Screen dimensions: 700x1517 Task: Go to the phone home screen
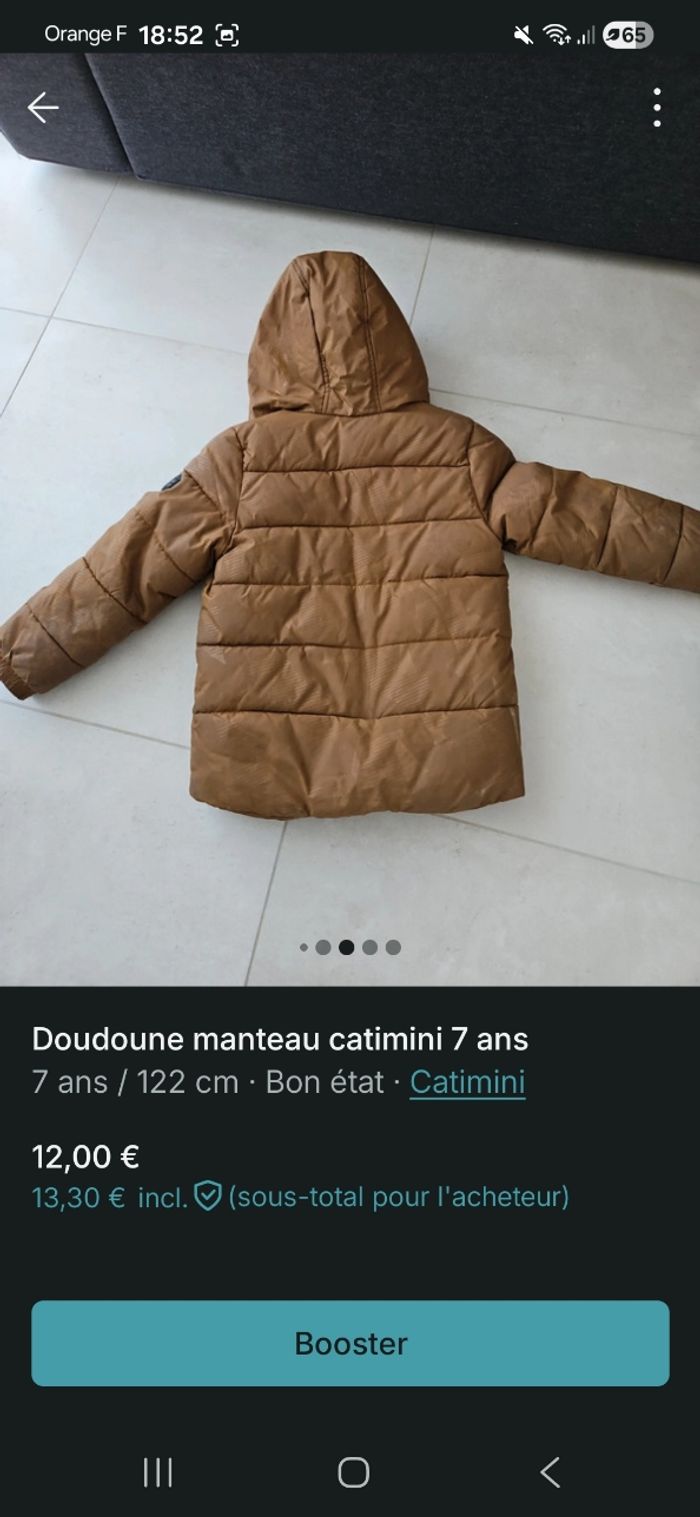353,1472
